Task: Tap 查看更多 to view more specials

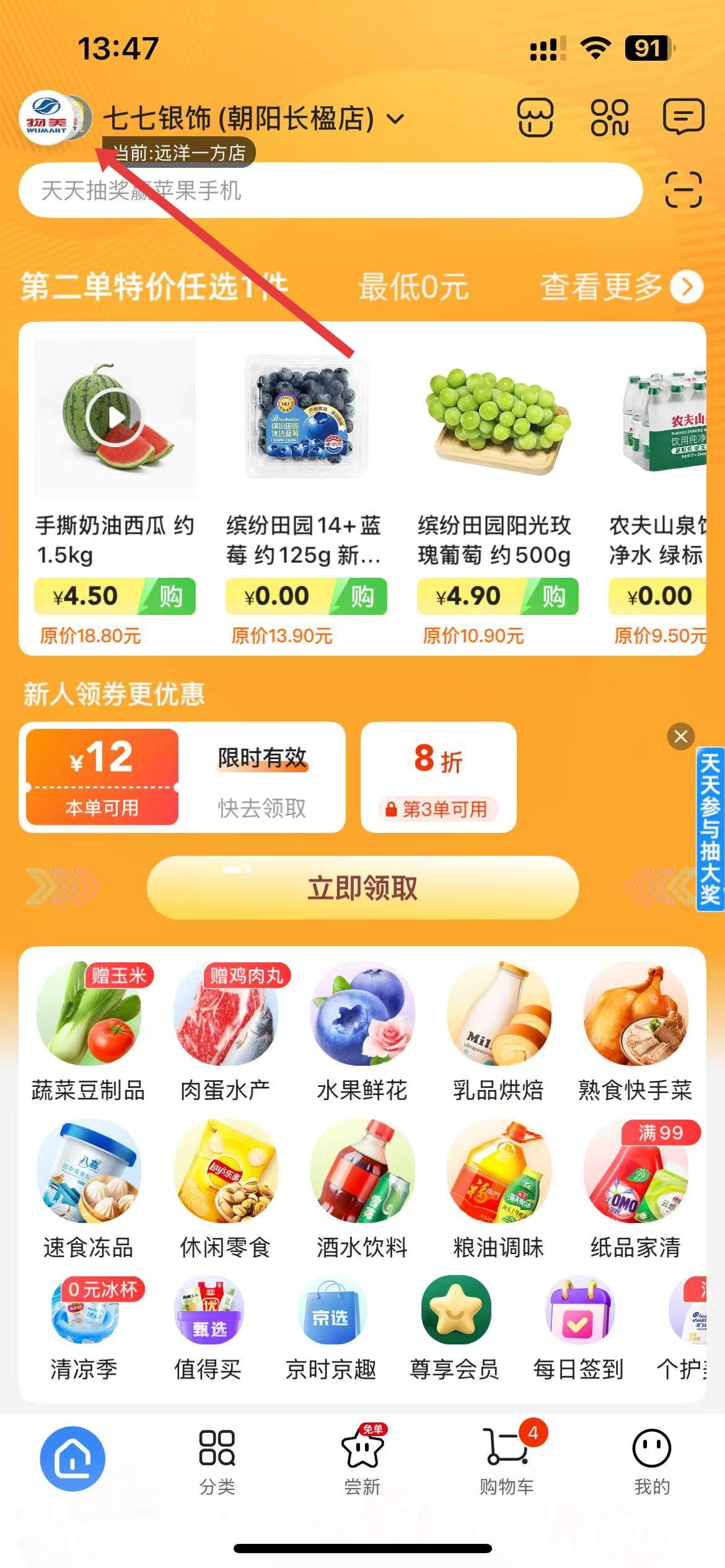Action: (x=621, y=287)
